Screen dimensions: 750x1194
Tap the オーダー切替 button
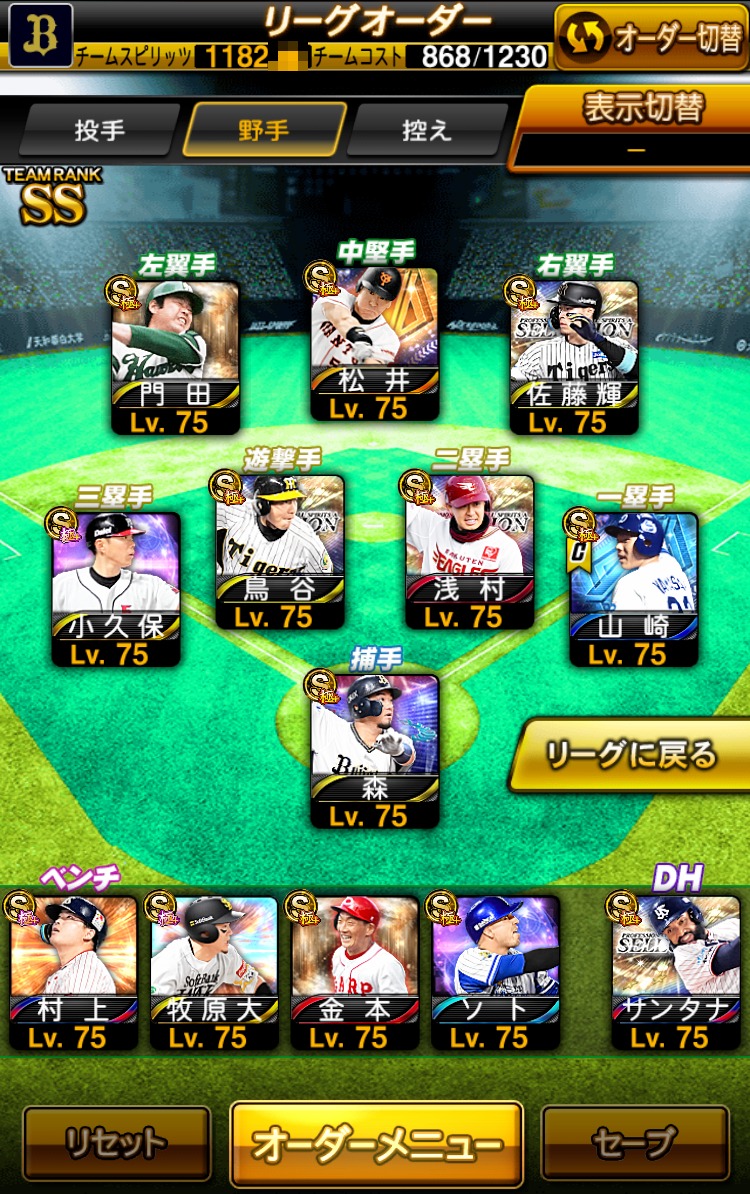coord(653,38)
